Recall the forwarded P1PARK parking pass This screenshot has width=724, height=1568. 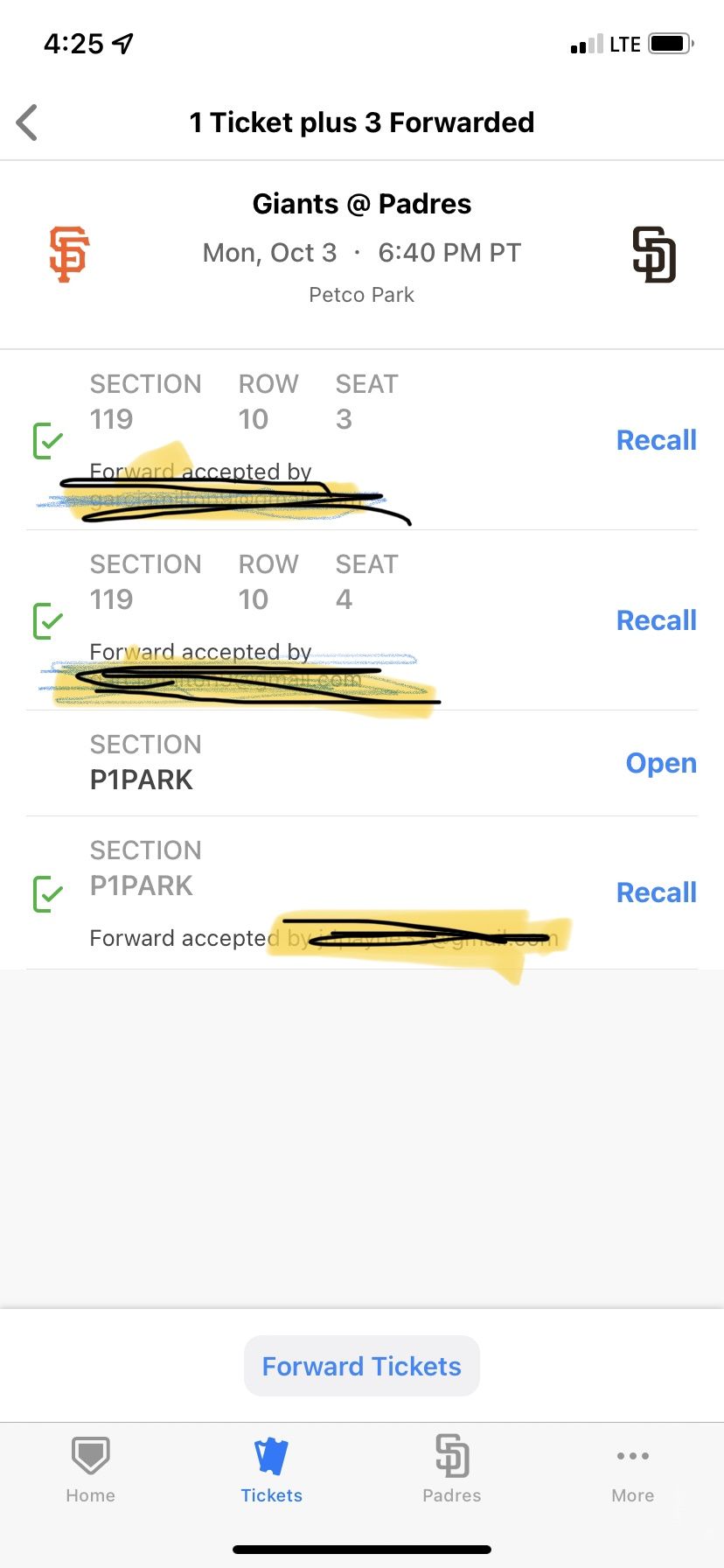pos(656,892)
